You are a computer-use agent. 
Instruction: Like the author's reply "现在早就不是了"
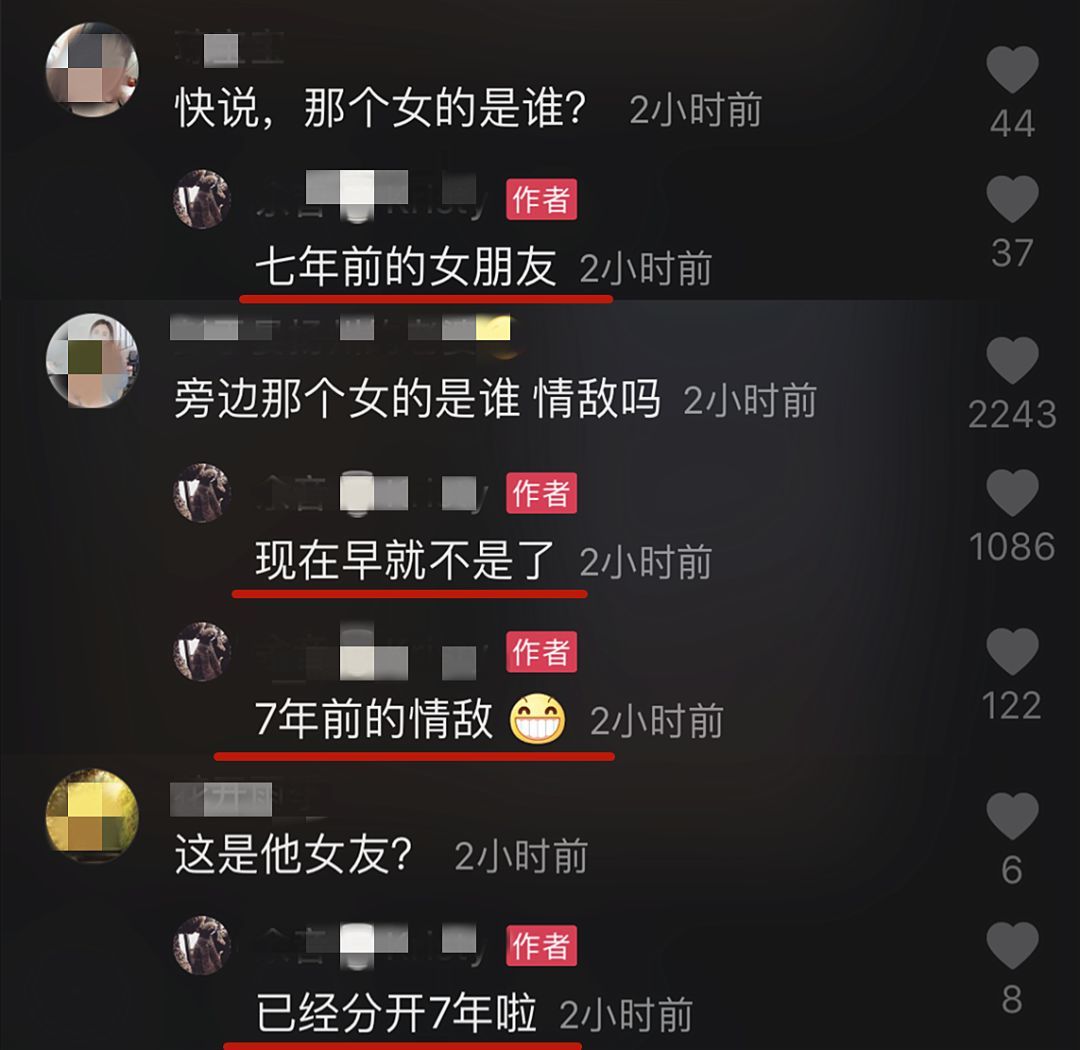tap(1012, 493)
